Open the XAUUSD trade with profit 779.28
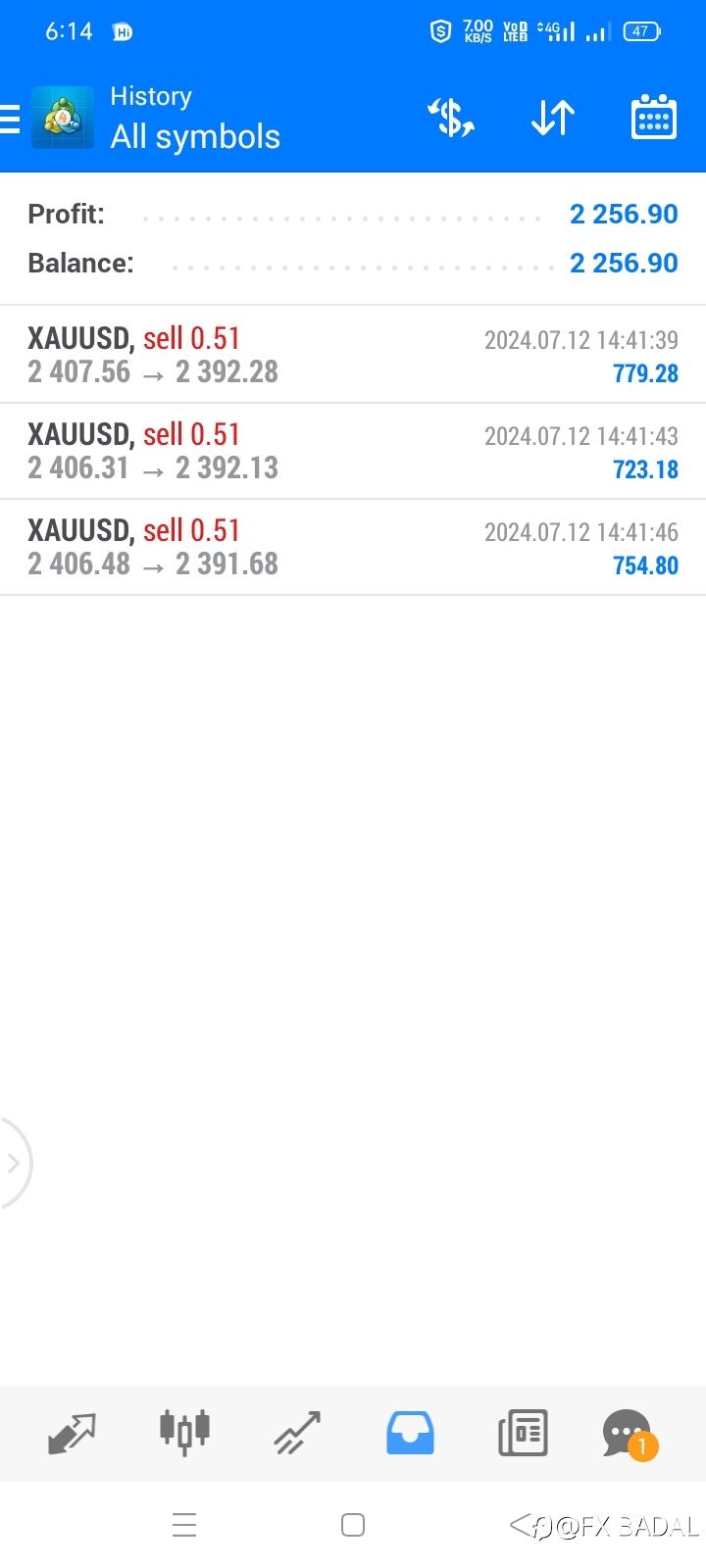Screen dimensions: 706x1568 (x=353, y=355)
